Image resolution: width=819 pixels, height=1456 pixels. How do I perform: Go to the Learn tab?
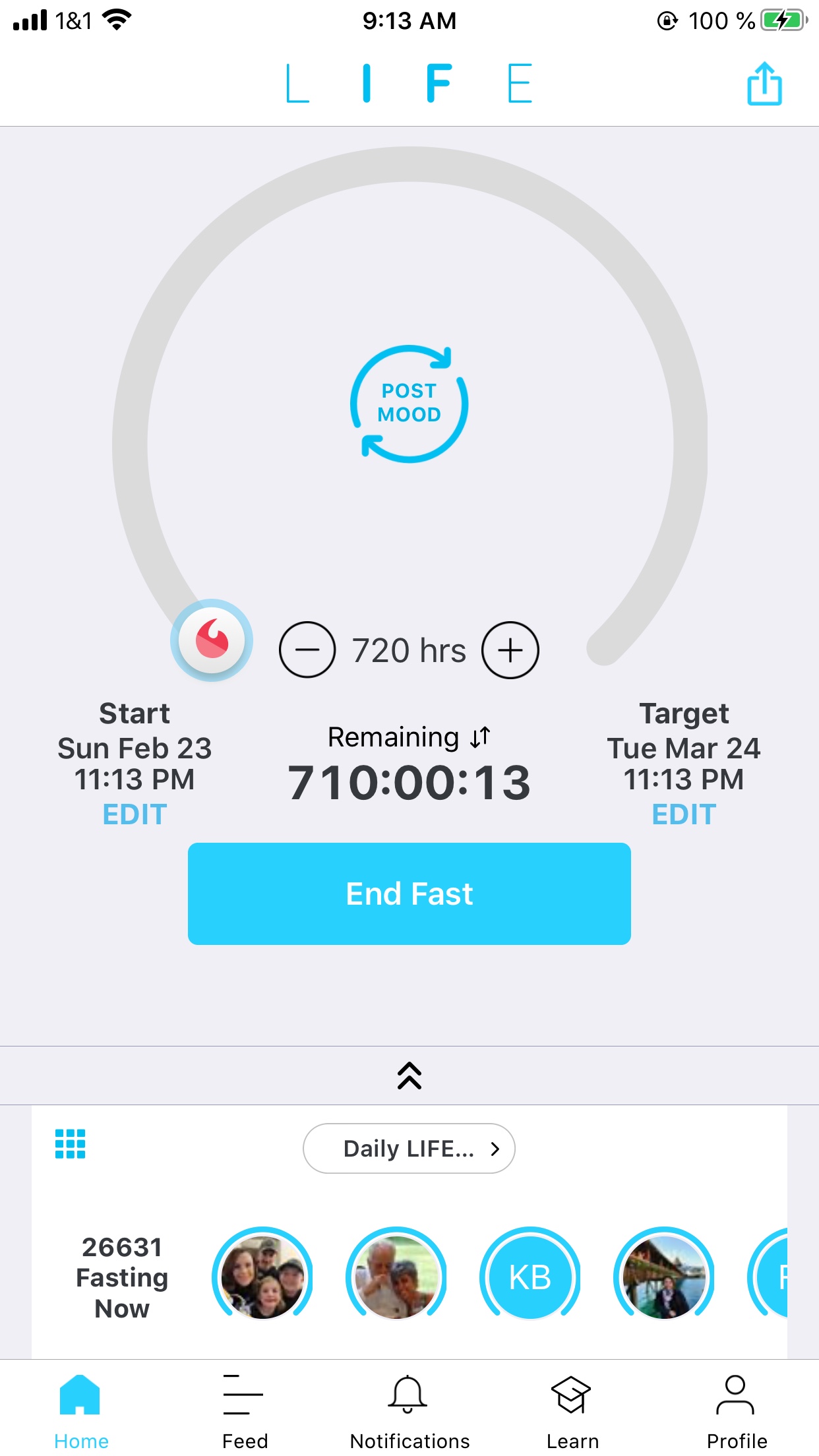click(572, 1412)
